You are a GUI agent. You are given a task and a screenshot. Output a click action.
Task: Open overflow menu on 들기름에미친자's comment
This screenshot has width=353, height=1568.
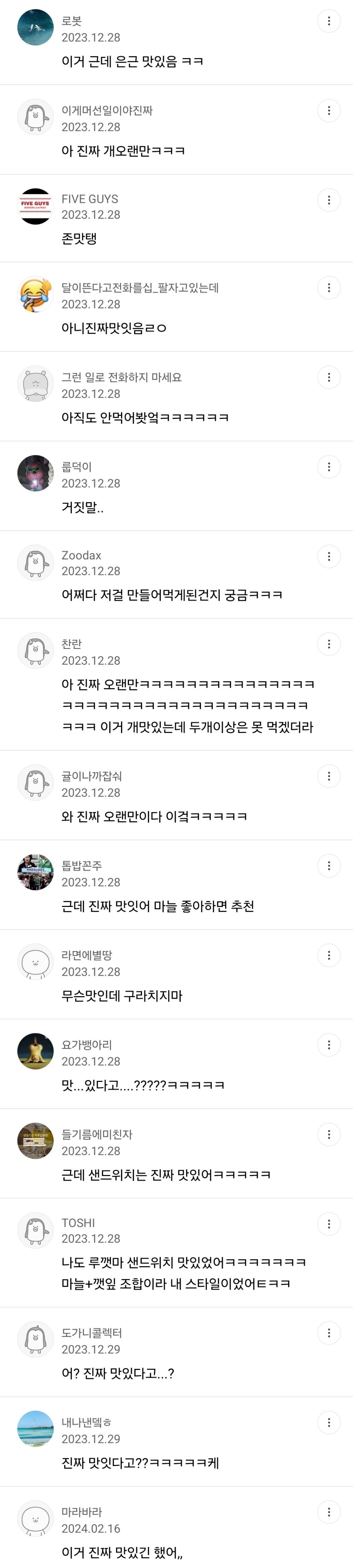point(329,1134)
